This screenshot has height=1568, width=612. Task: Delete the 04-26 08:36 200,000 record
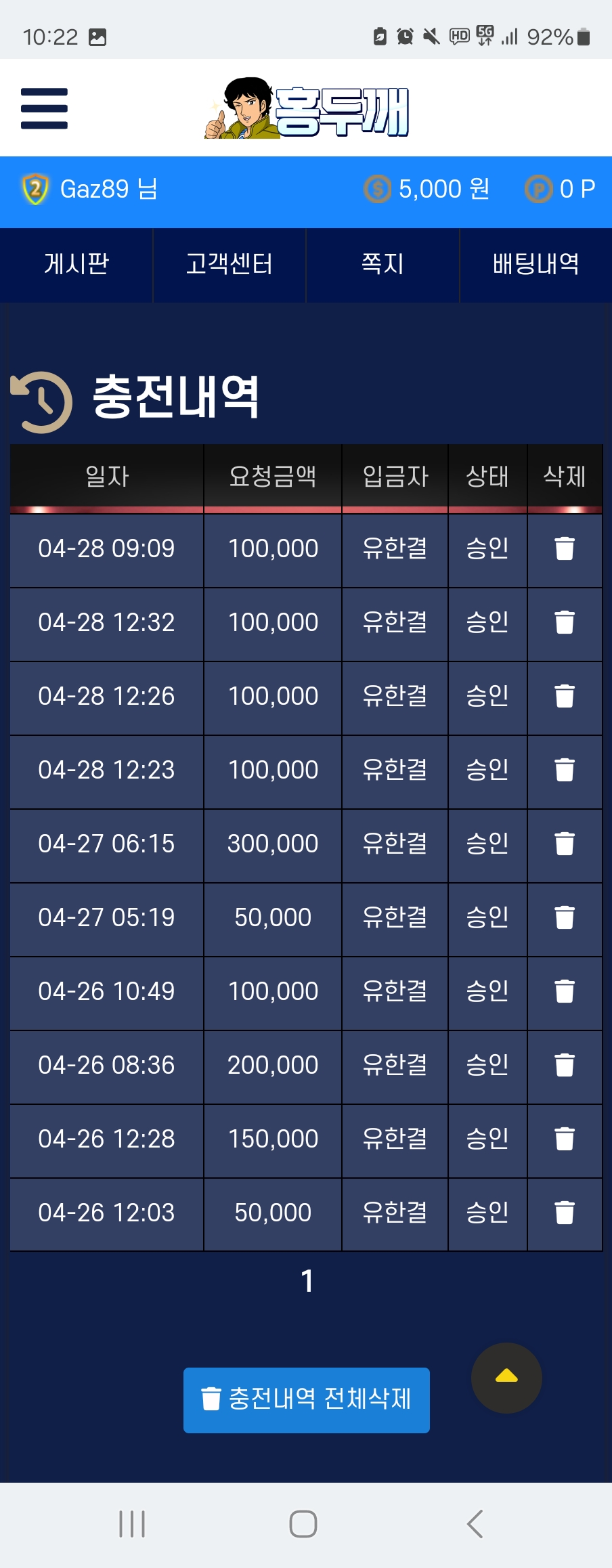564,1065
